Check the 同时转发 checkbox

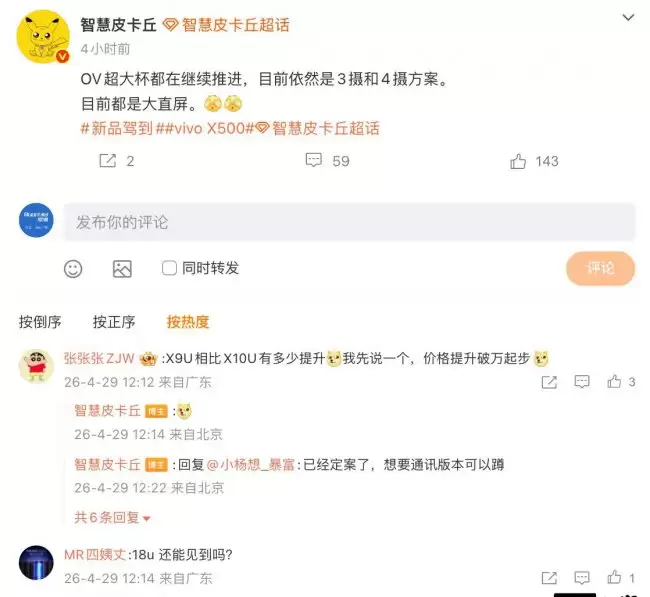(170, 268)
